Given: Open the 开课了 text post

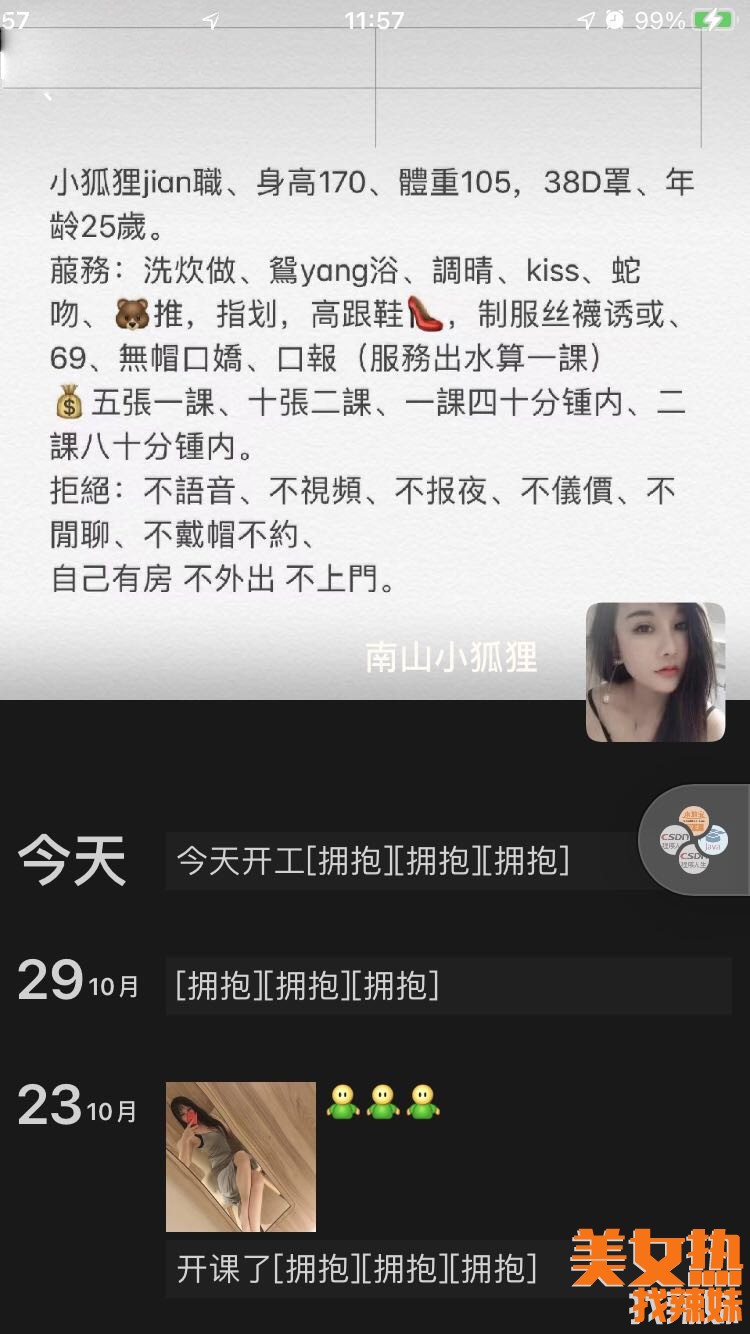Looking at the screenshot, I should tap(357, 1269).
